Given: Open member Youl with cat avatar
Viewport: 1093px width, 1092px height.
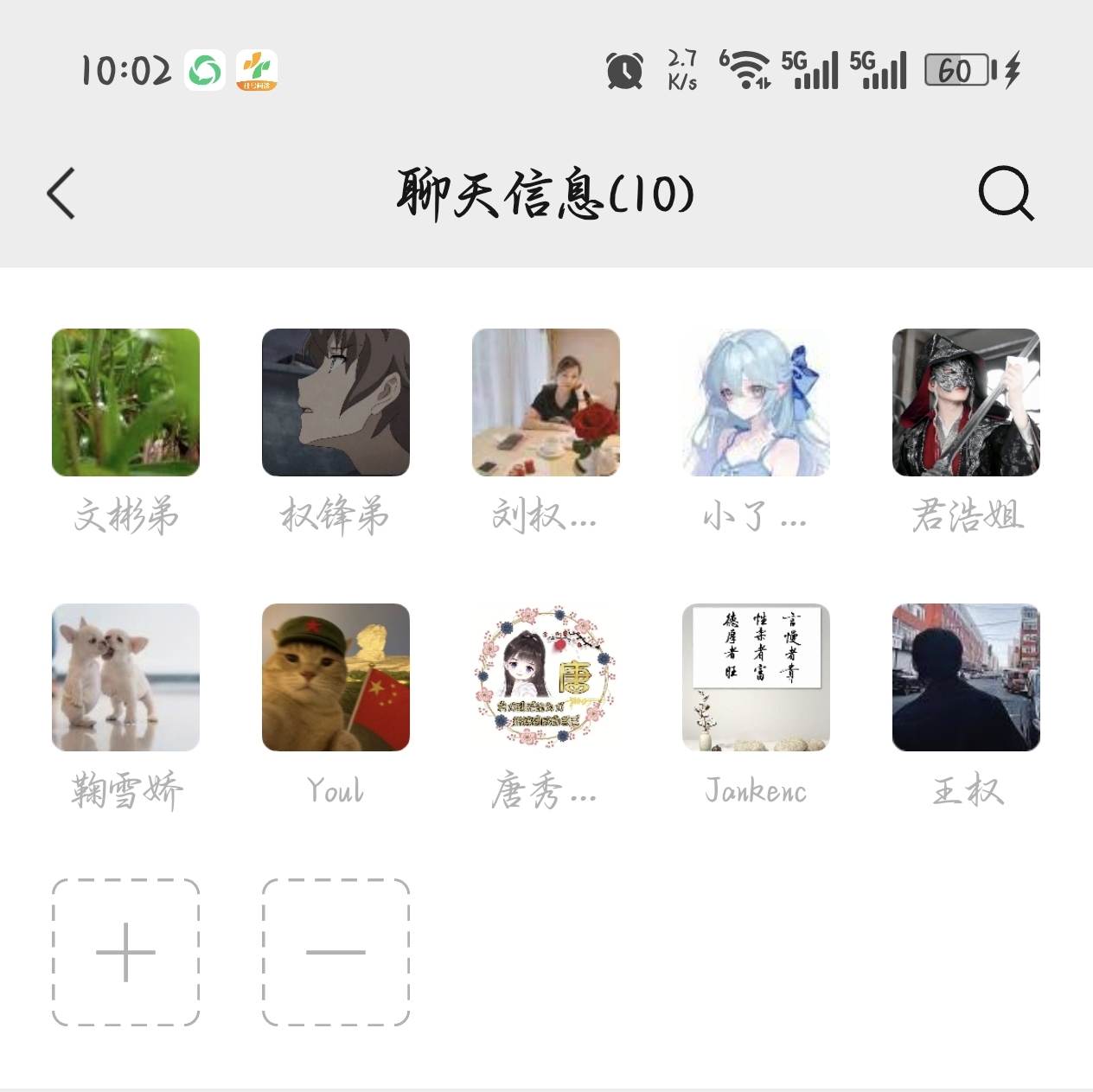Looking at the screenshot, I should (x=336, y=677).
